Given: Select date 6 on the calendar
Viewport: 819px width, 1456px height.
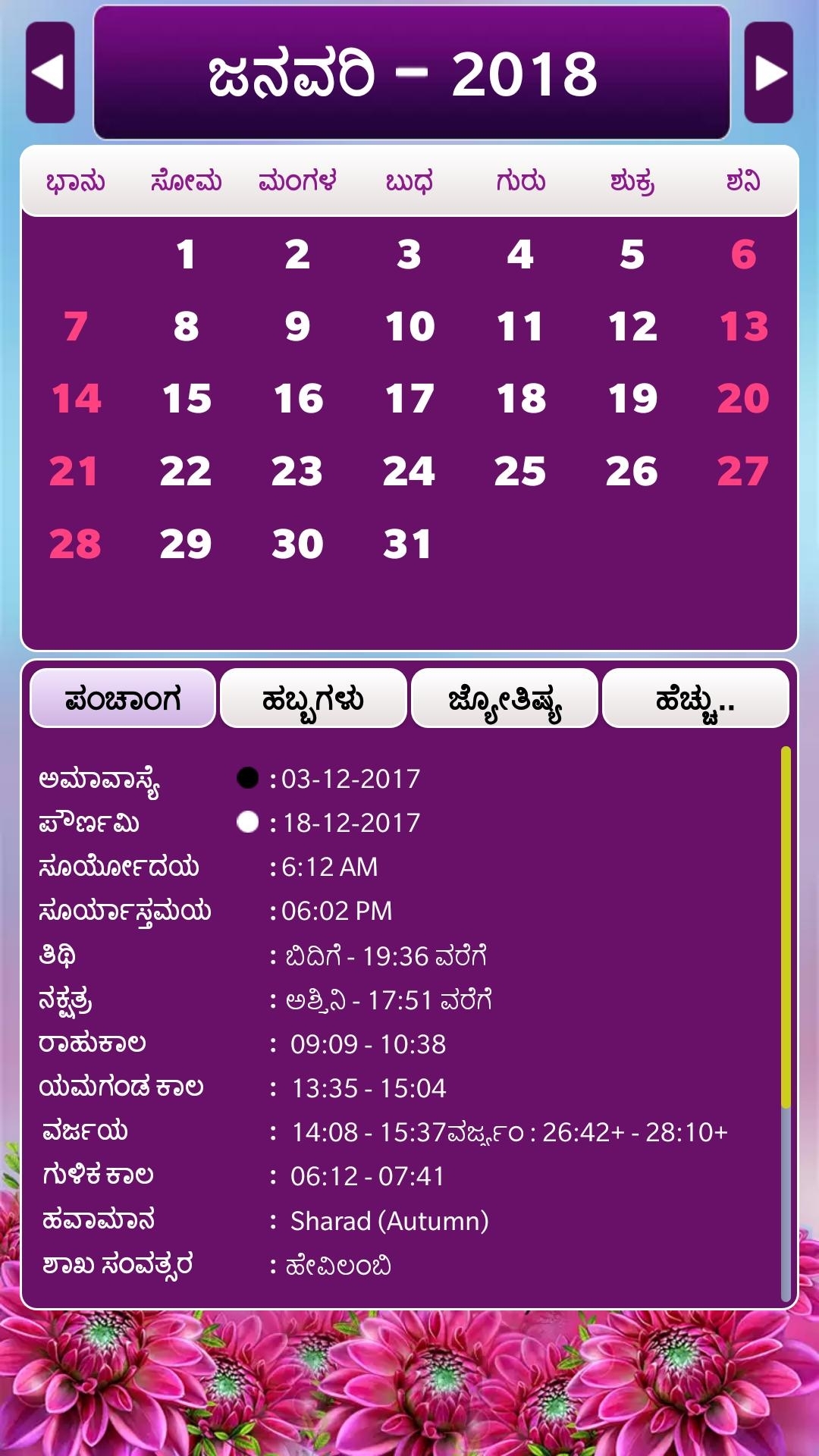Looking at the screenshot, I should (x=743, y=254).
